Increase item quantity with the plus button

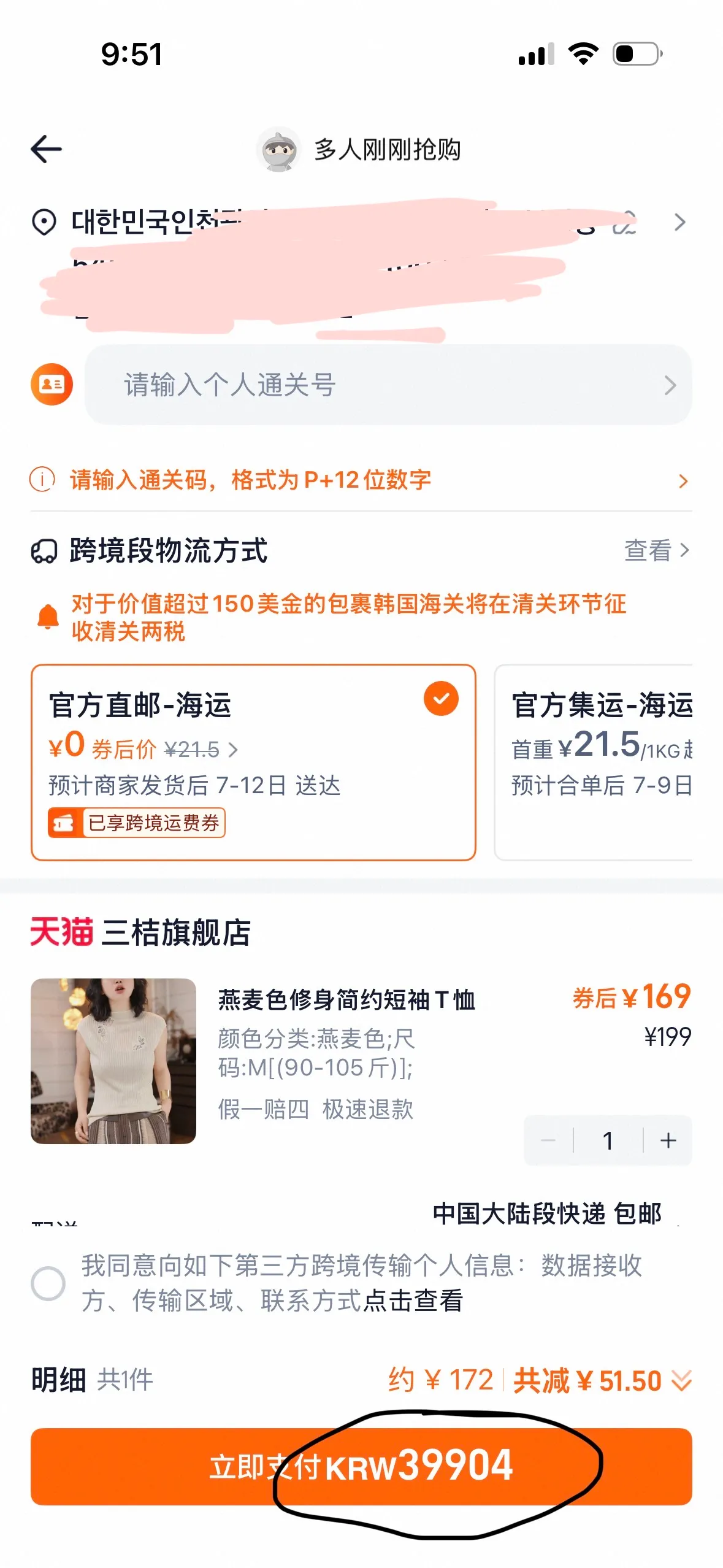[668, 1140]
